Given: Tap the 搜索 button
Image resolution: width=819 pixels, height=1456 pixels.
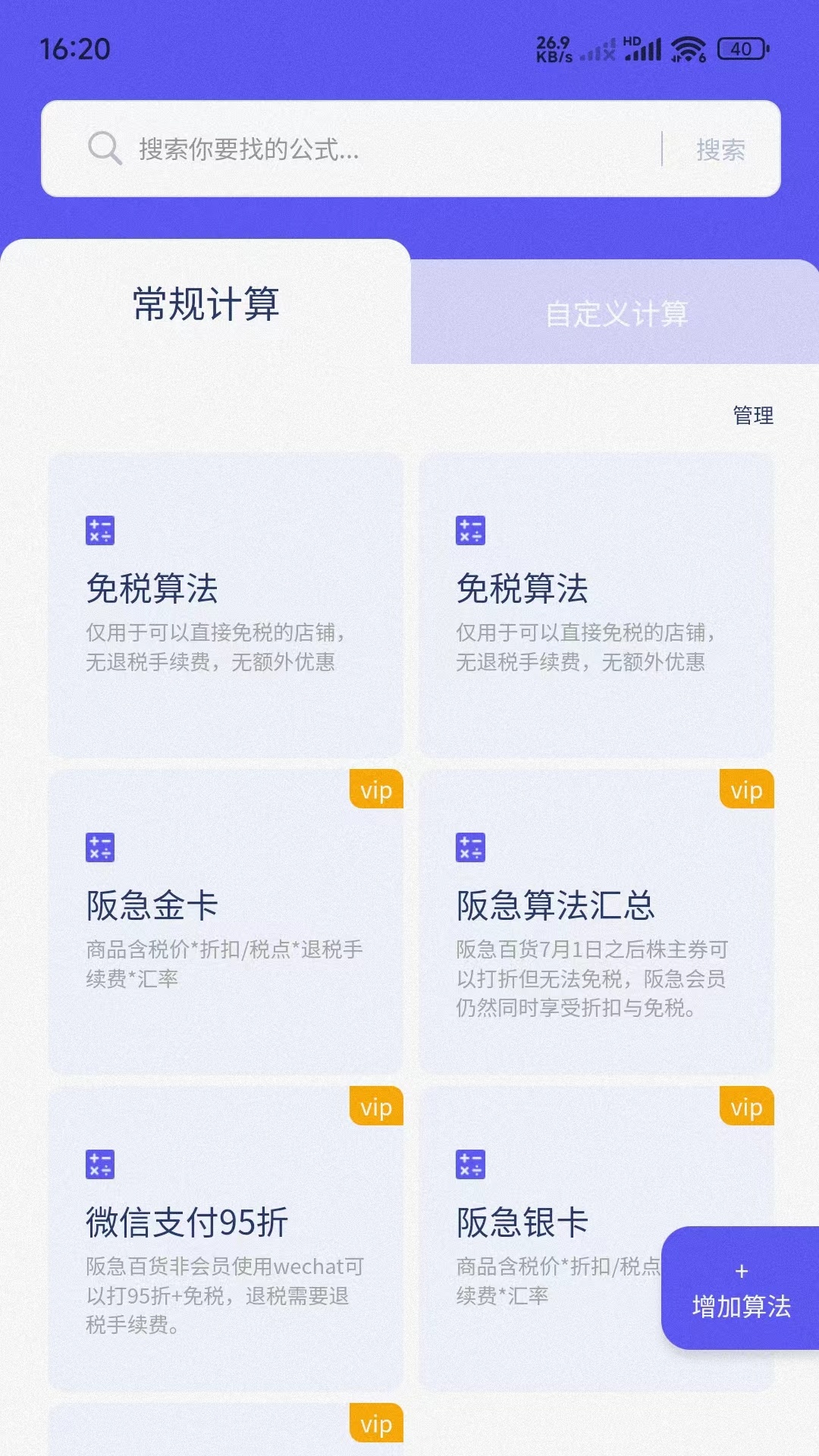Looking at the screenshot, I should tap(720, 149).
